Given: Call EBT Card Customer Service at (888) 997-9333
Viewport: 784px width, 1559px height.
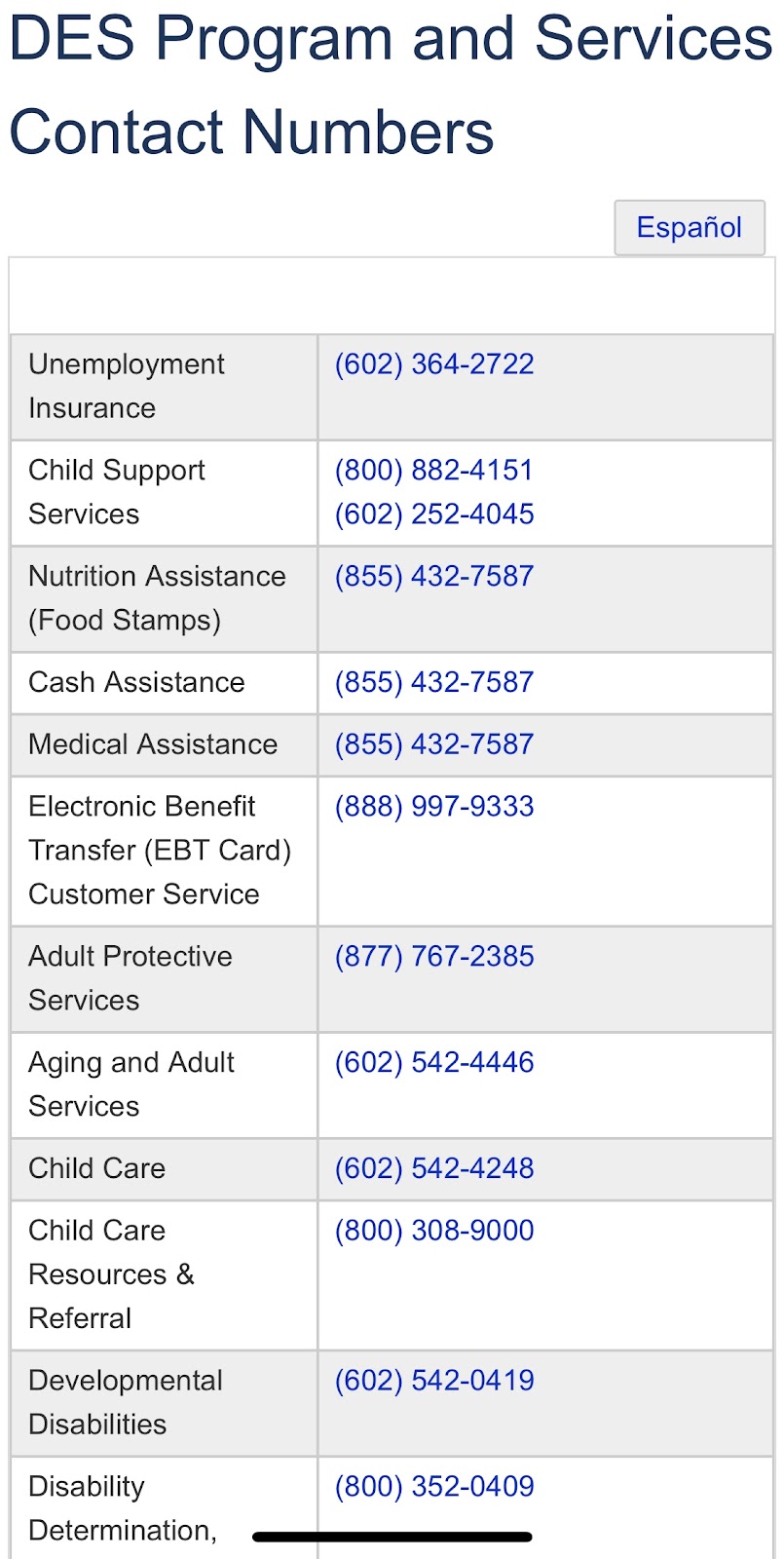Looking at the screenshot, I should coord(434,807).
